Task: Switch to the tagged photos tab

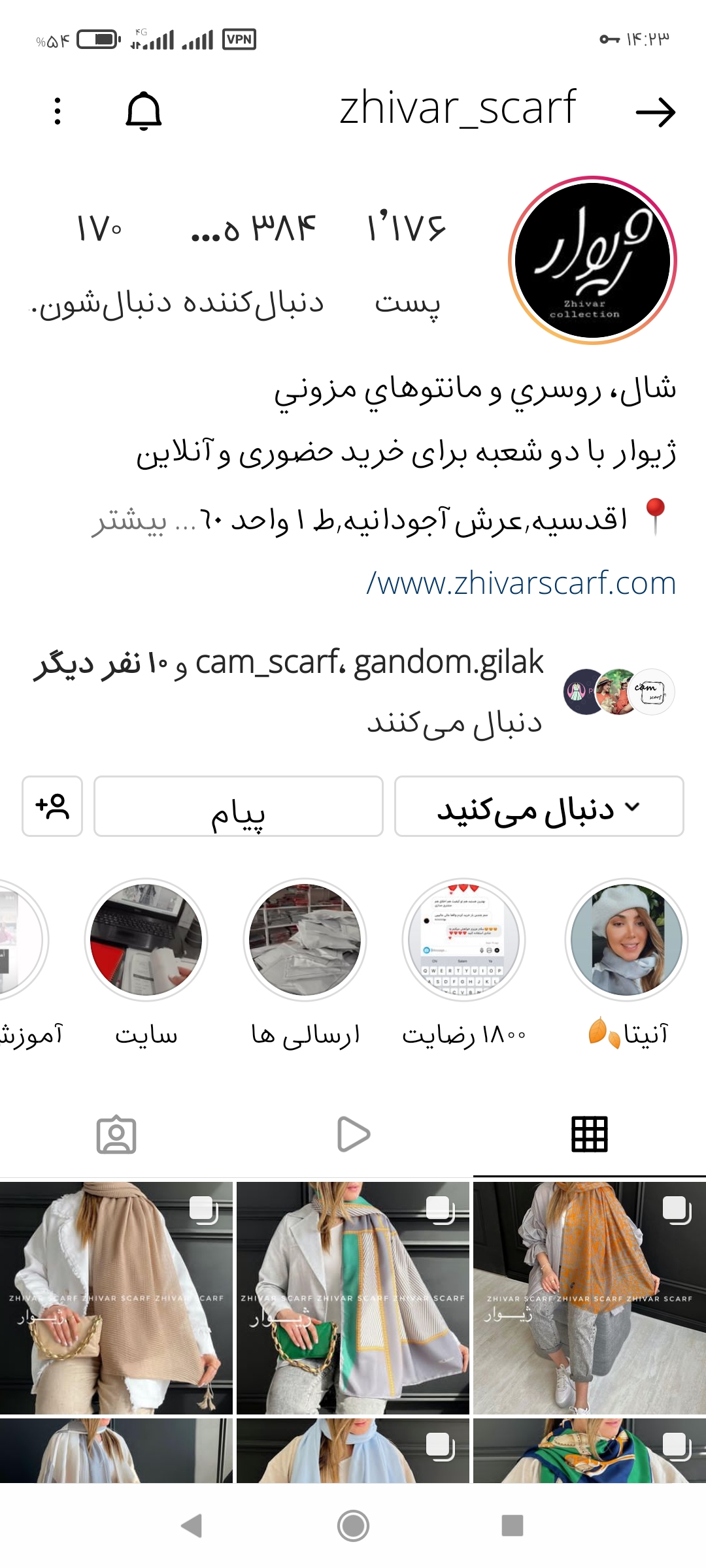Action: point(116,1134)
